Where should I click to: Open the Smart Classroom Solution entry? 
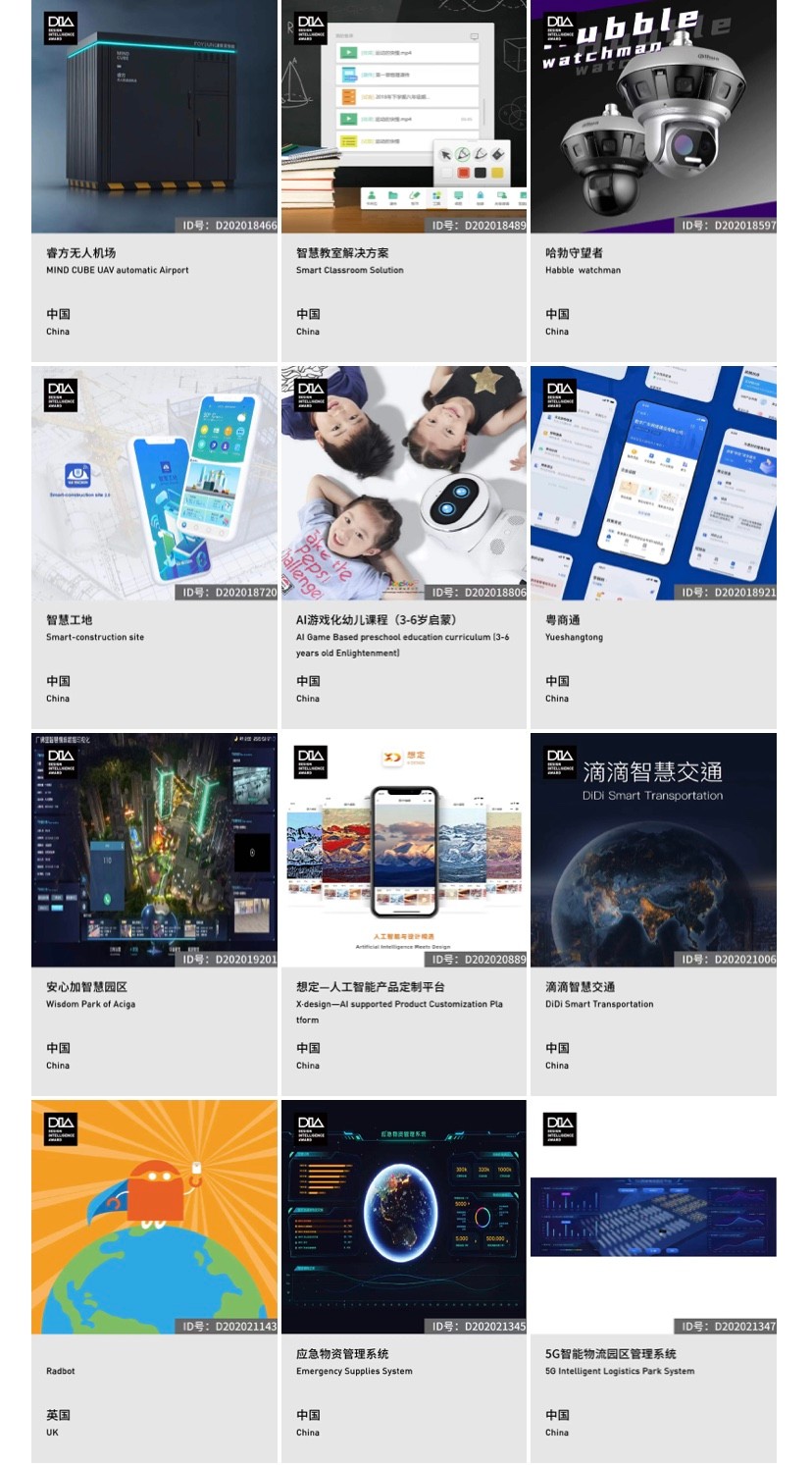(403, 118)
